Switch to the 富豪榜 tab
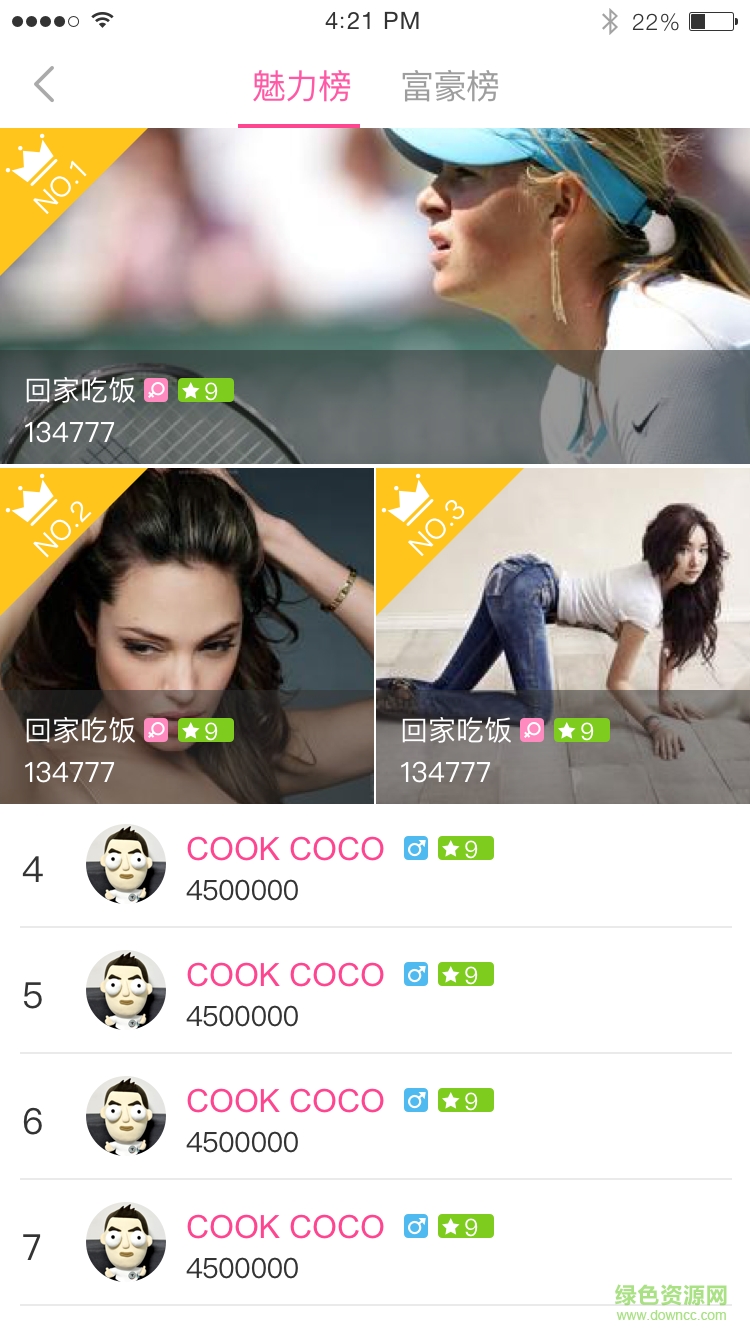Viewport: 750px width, 1334px height. (x=450, y=87)
